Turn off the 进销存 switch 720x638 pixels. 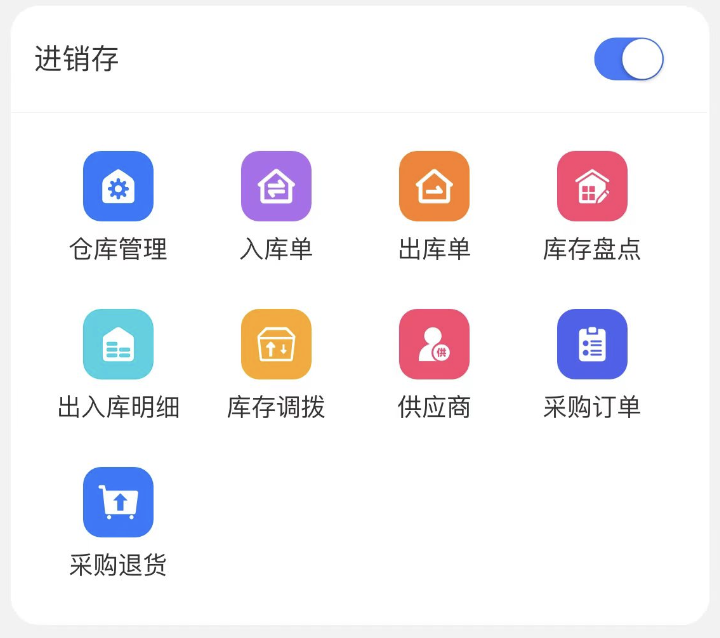[x=628, y=59]
